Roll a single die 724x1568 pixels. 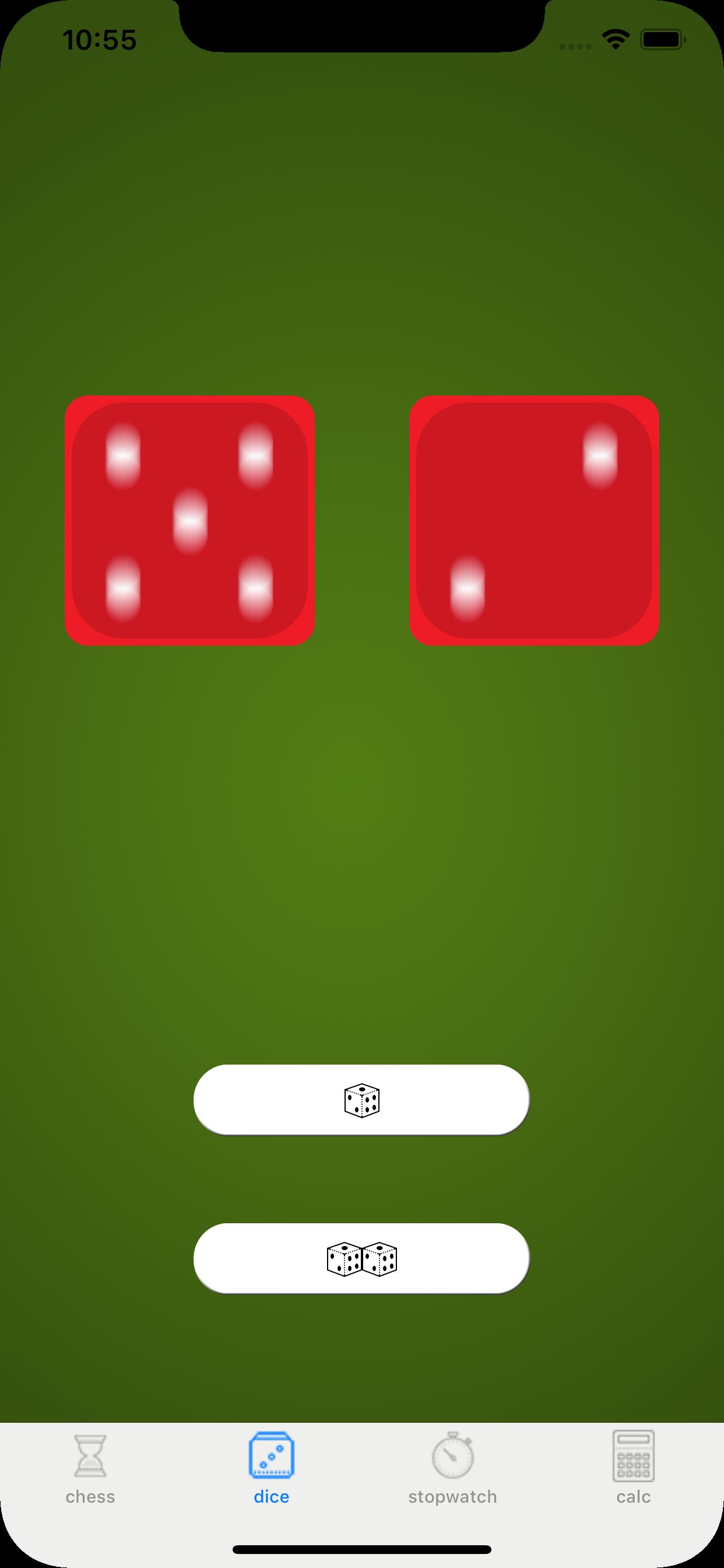point(361,1100)
